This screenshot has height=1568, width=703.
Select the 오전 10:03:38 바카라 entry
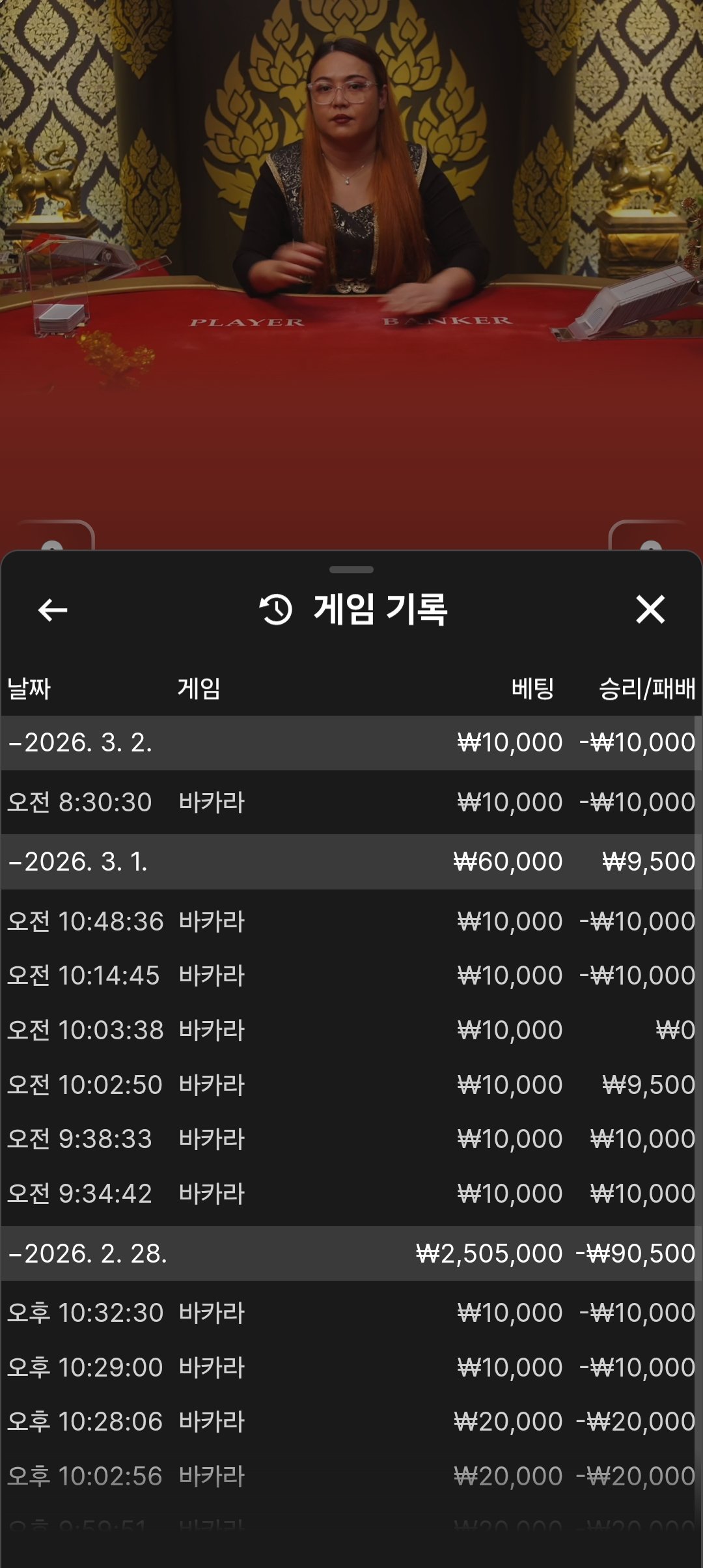coord(351,1030)
